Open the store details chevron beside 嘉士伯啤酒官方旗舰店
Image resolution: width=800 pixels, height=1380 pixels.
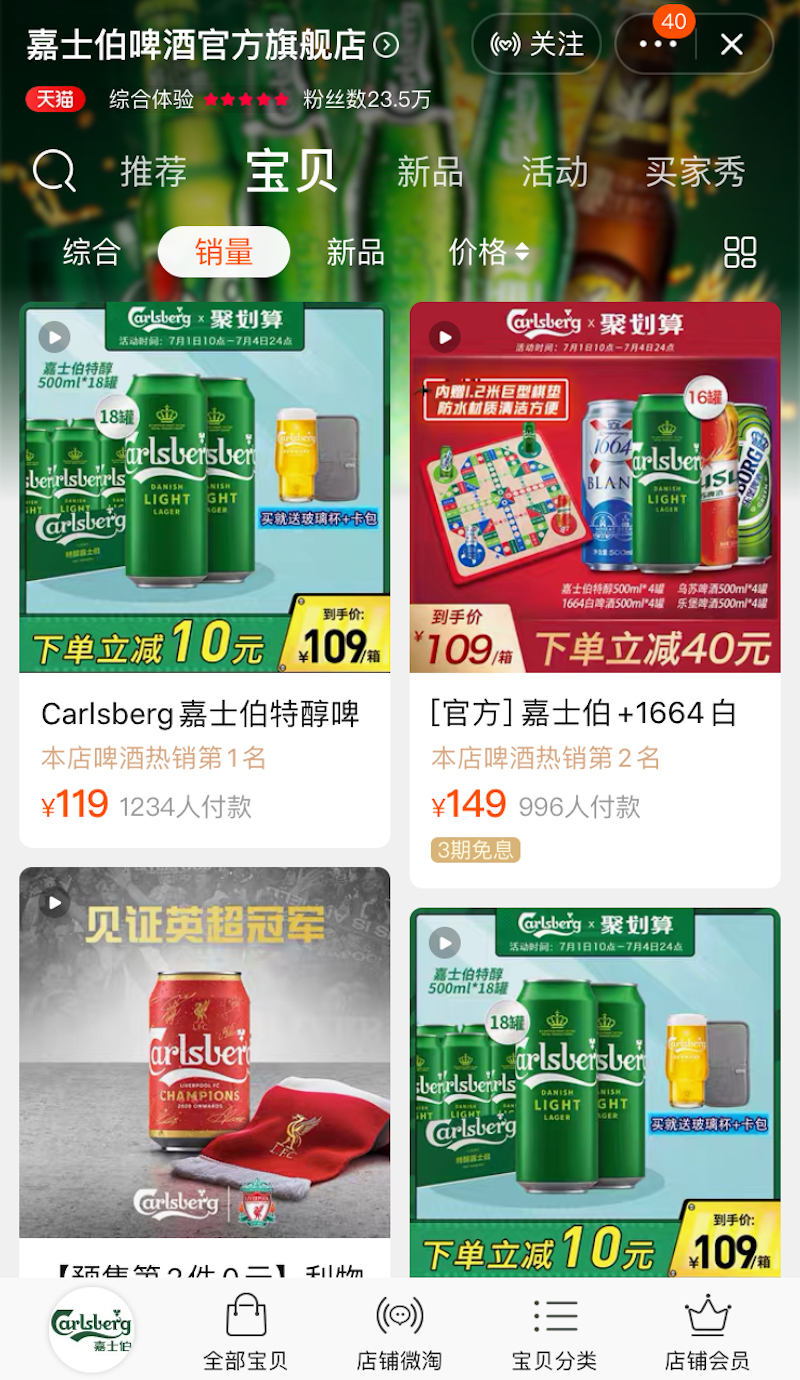coord(386,45)
